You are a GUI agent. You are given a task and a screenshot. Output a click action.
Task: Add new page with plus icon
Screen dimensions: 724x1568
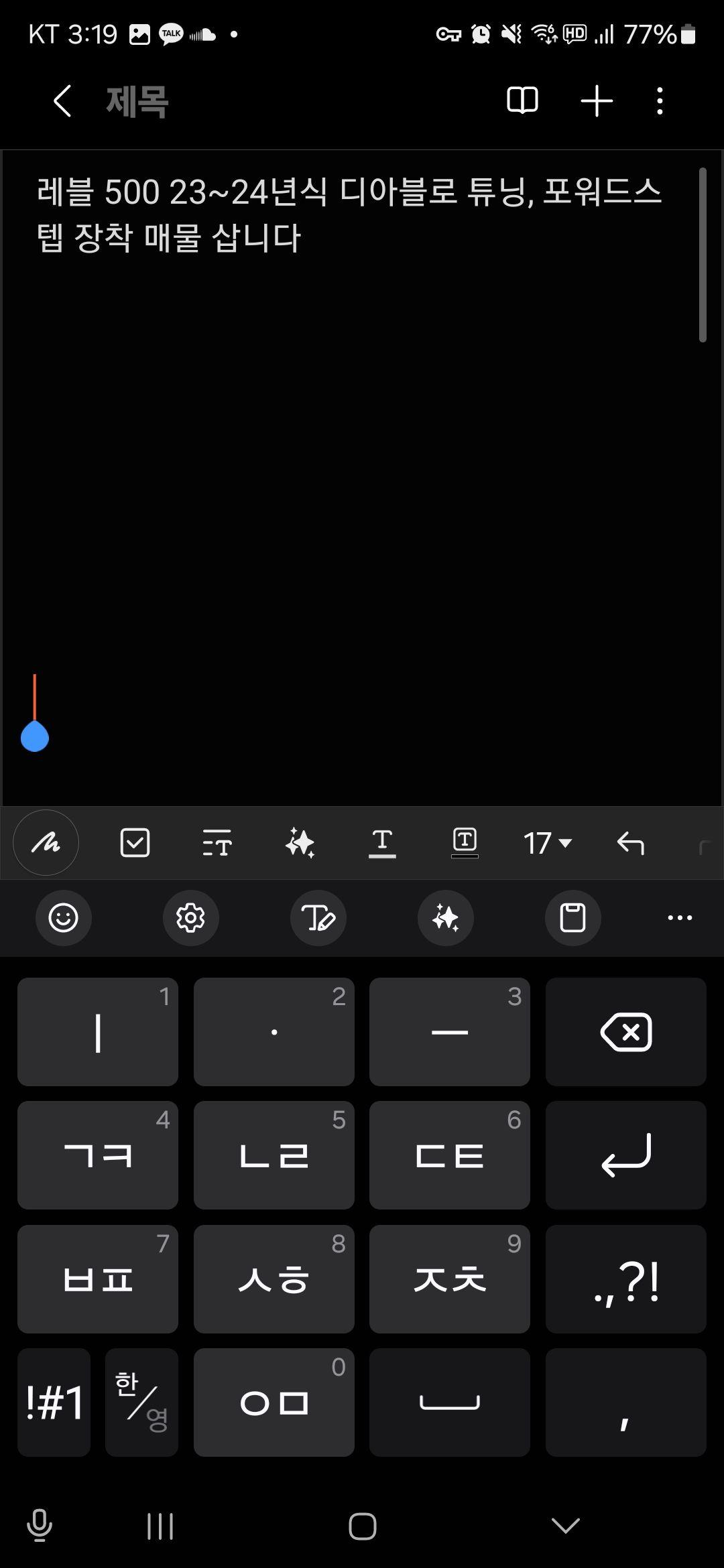tap(597, 101)
